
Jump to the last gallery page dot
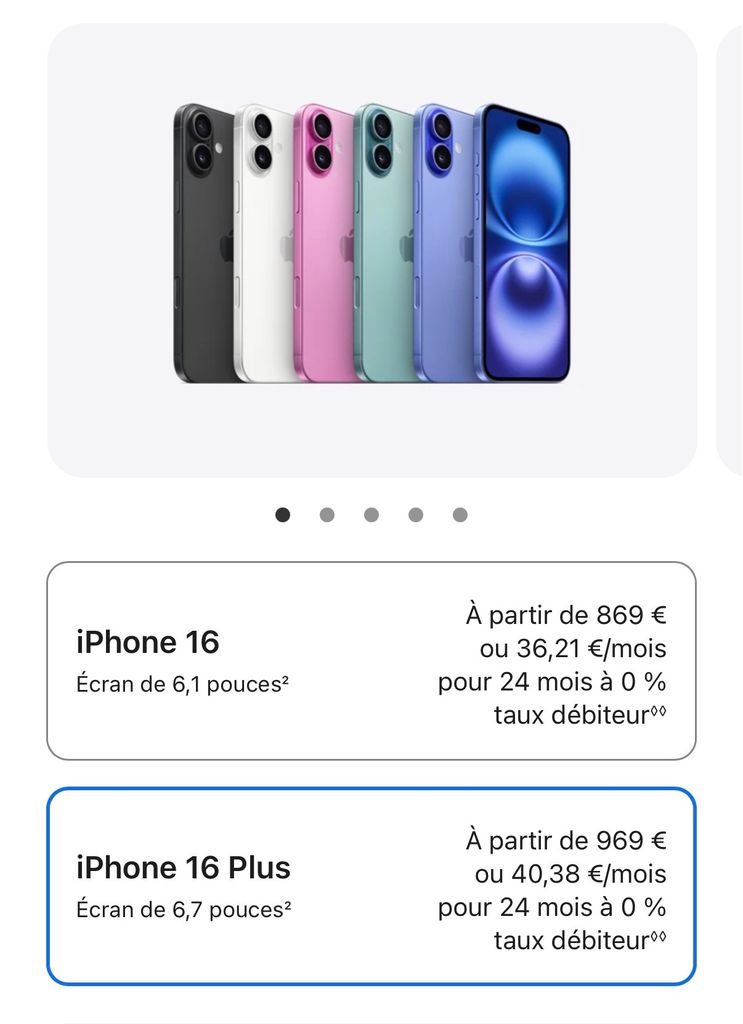click(460, 515)
